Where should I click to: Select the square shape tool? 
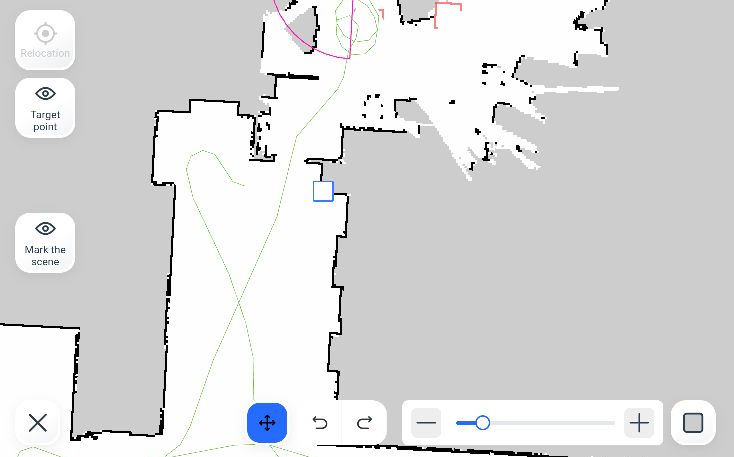[x=693, y=422]
